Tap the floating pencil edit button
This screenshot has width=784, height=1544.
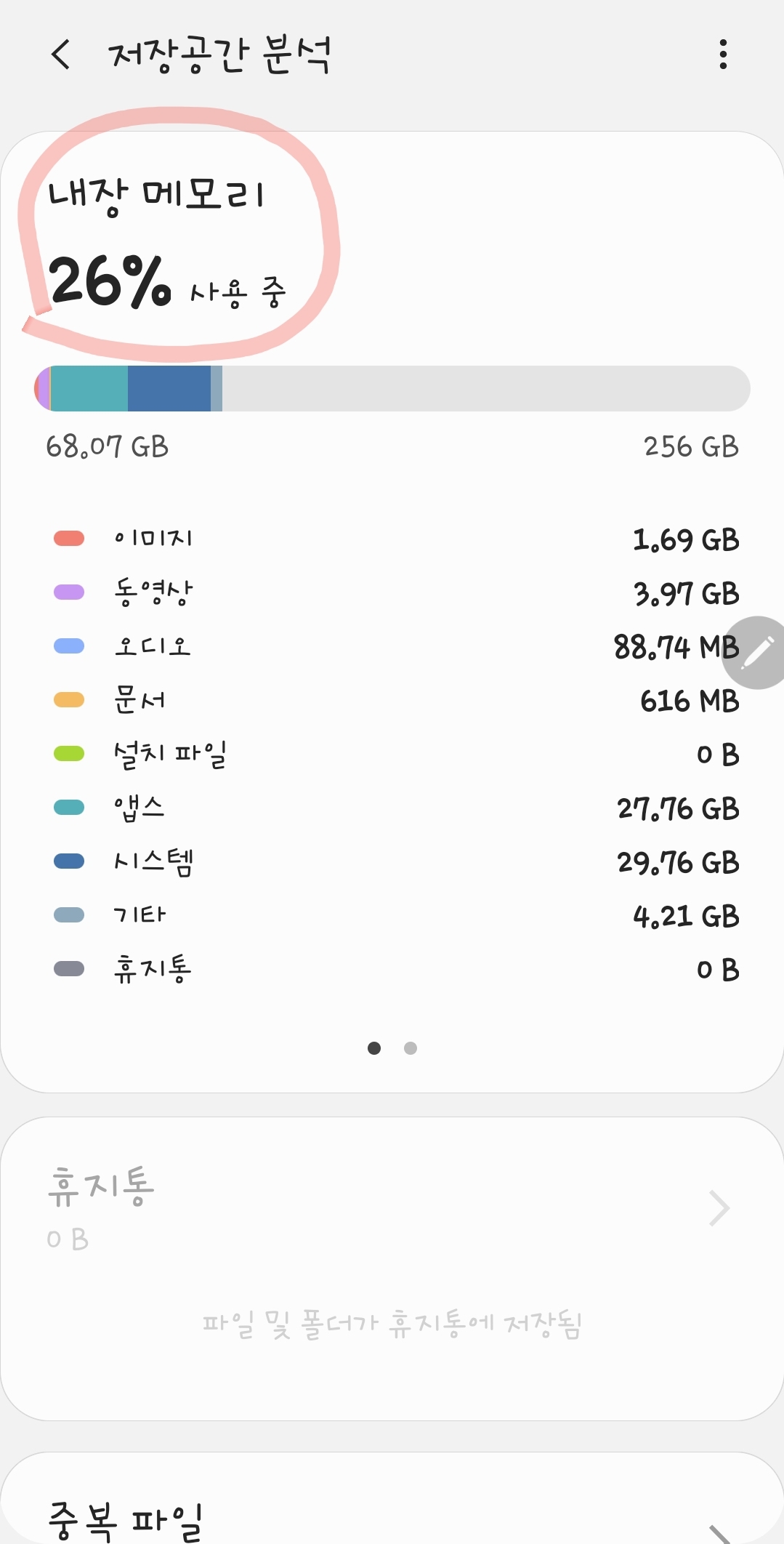pyautogui.click(x=756, y=652)
